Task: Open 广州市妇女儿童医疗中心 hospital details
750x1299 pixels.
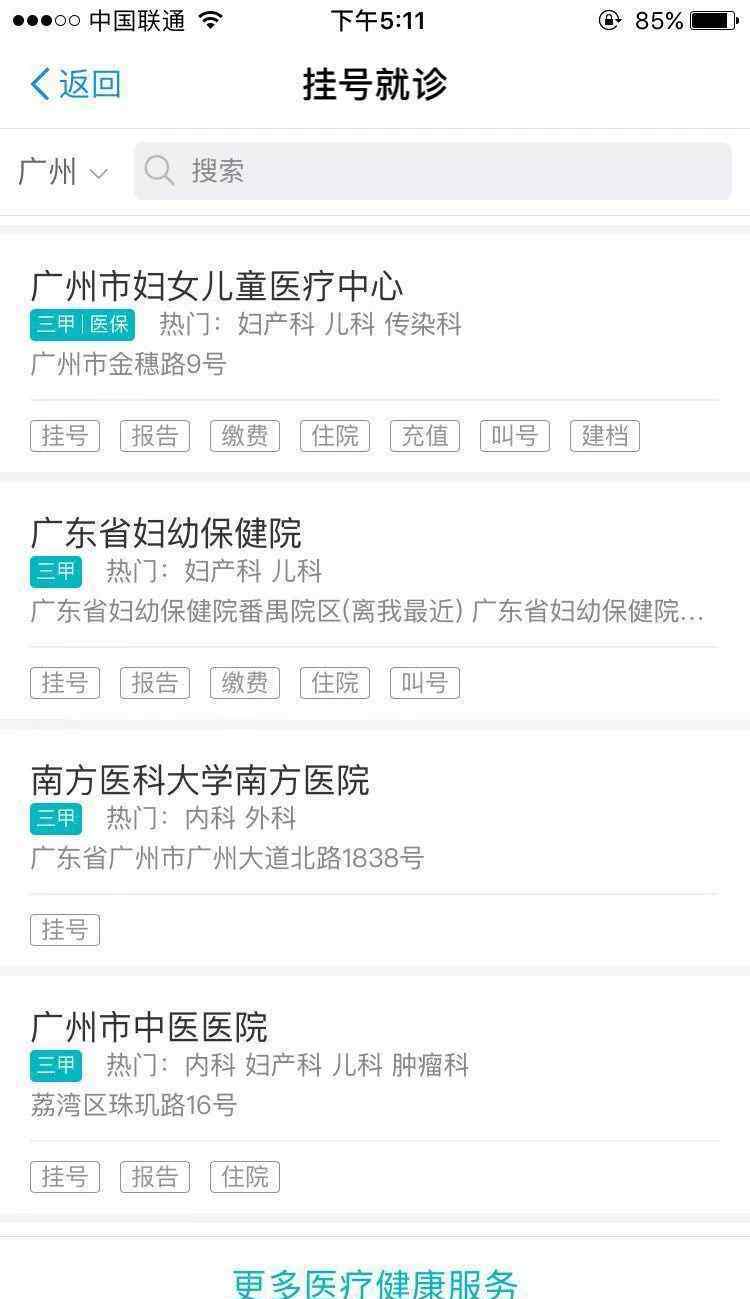Action: tap(217, 287)
